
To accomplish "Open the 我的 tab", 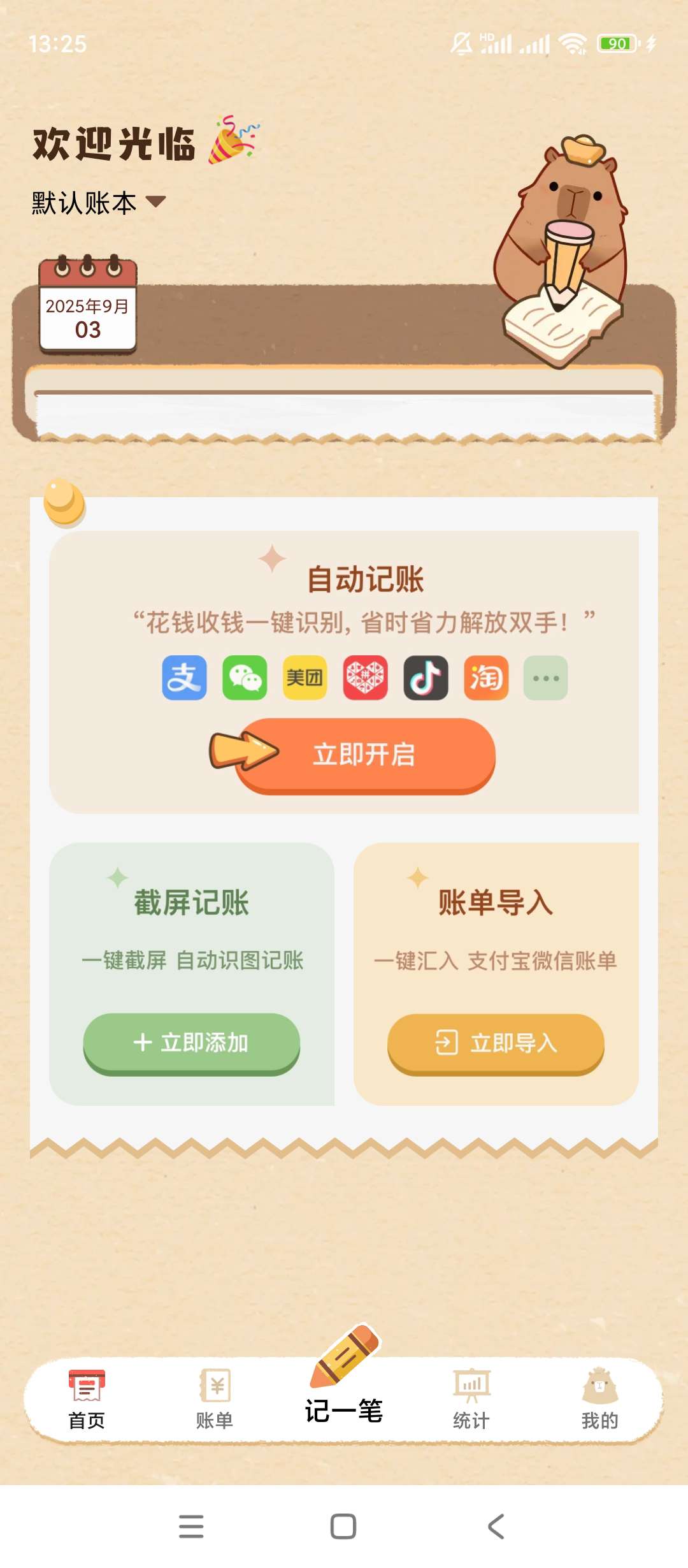I will (599, 1399).
